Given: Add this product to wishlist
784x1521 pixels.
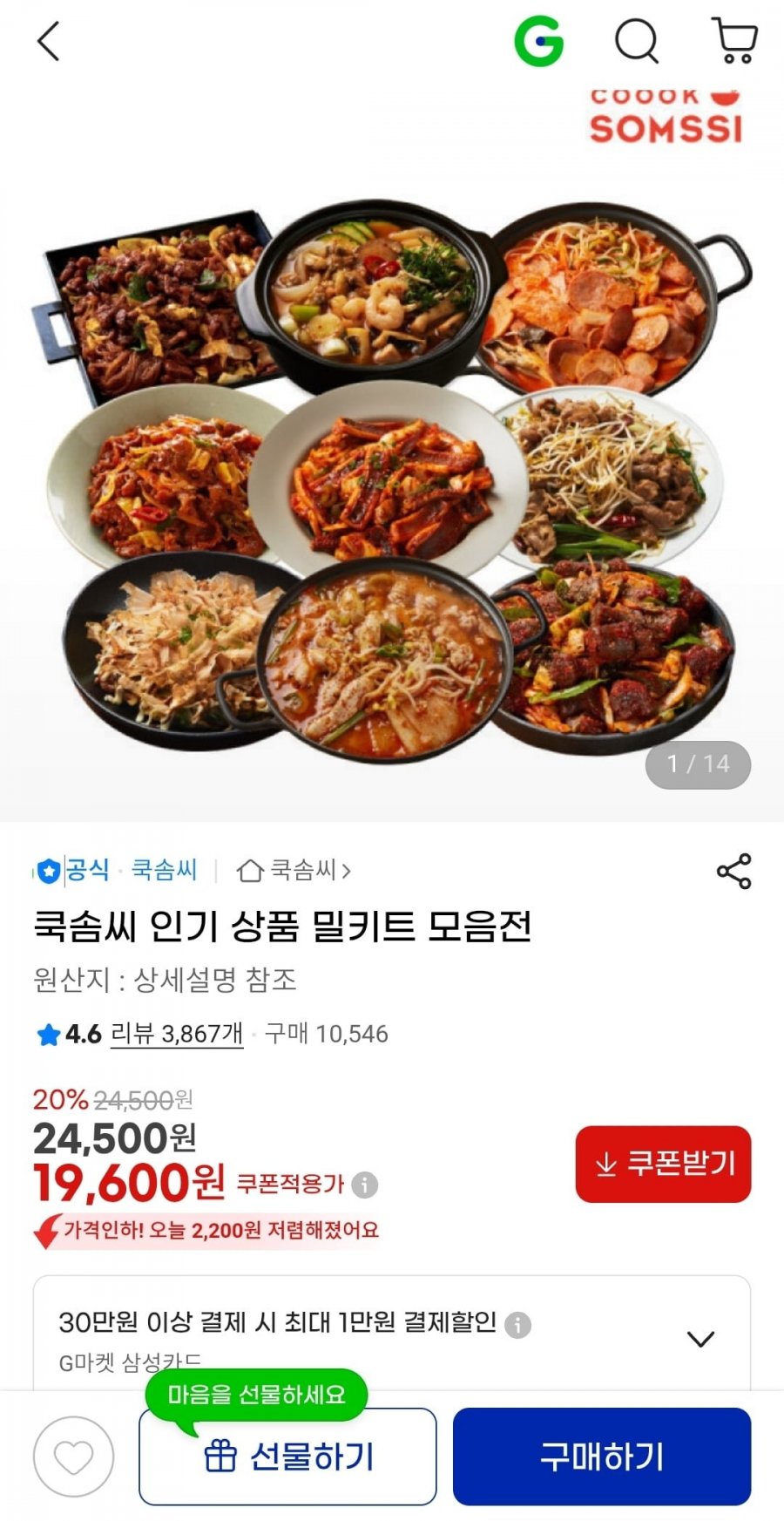Looking at the screenshot, I should [x=74, y=1456].
